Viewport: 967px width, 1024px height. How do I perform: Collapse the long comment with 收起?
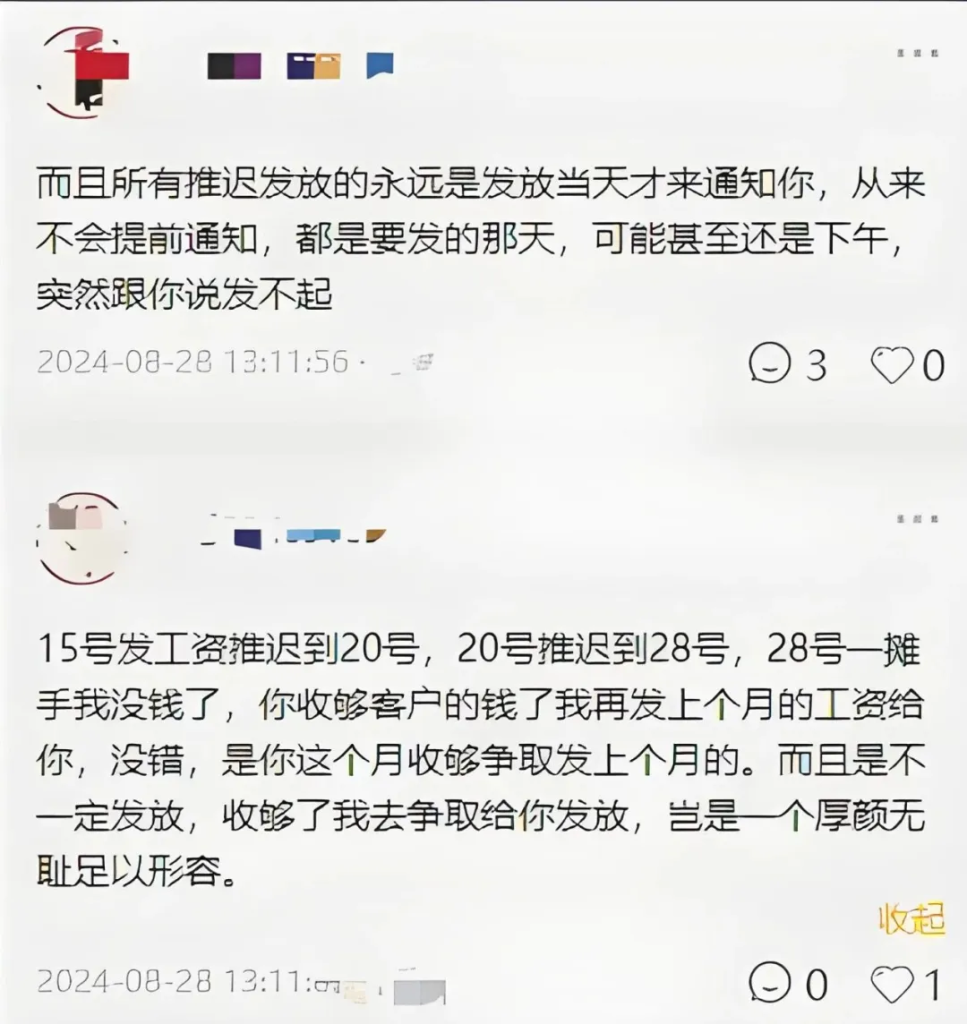(911, 918)
